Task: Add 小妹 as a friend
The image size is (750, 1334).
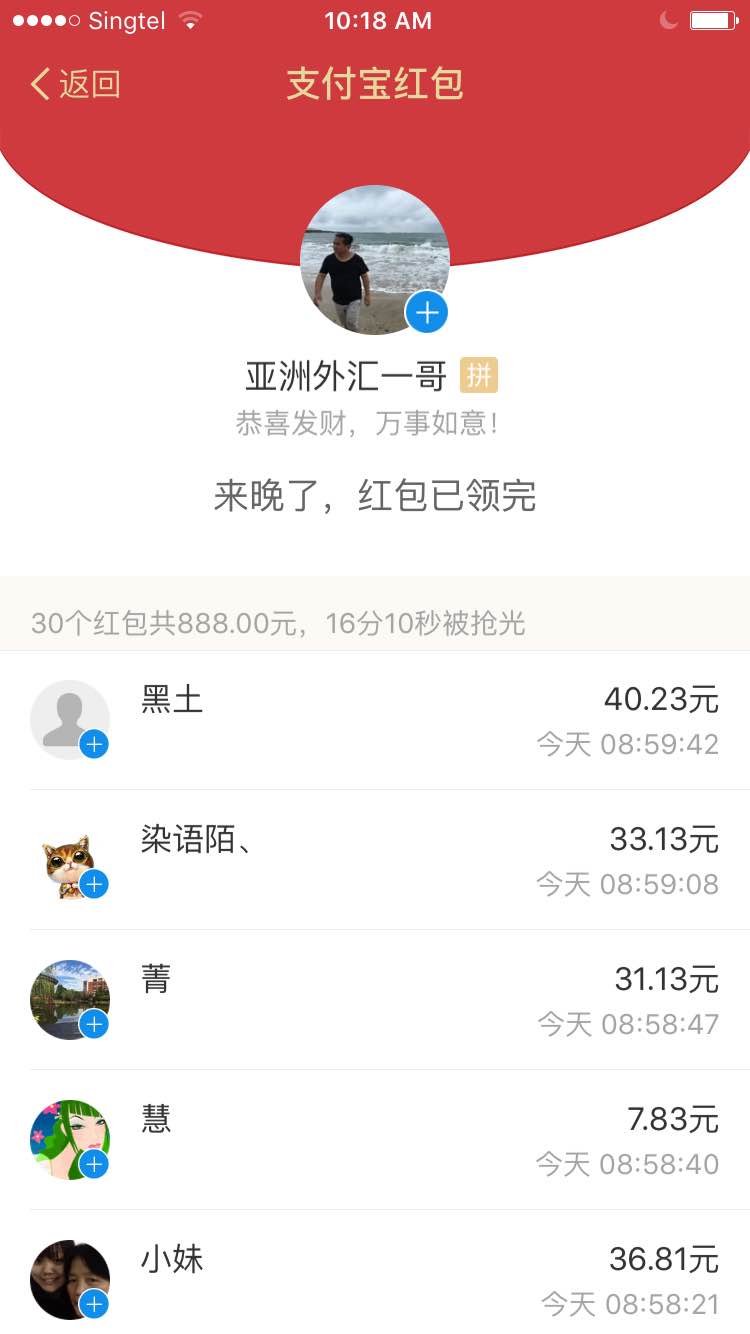Action: [x=94, y=1303]
